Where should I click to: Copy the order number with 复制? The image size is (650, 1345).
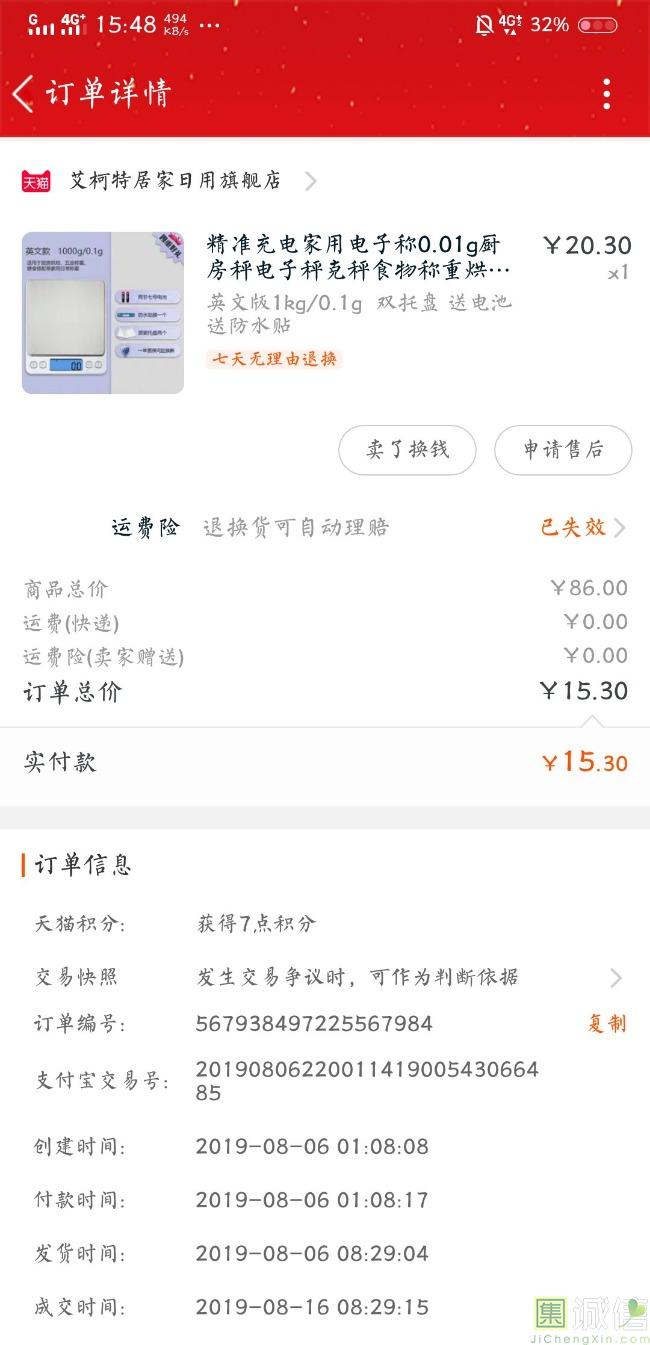point(606,1024)
